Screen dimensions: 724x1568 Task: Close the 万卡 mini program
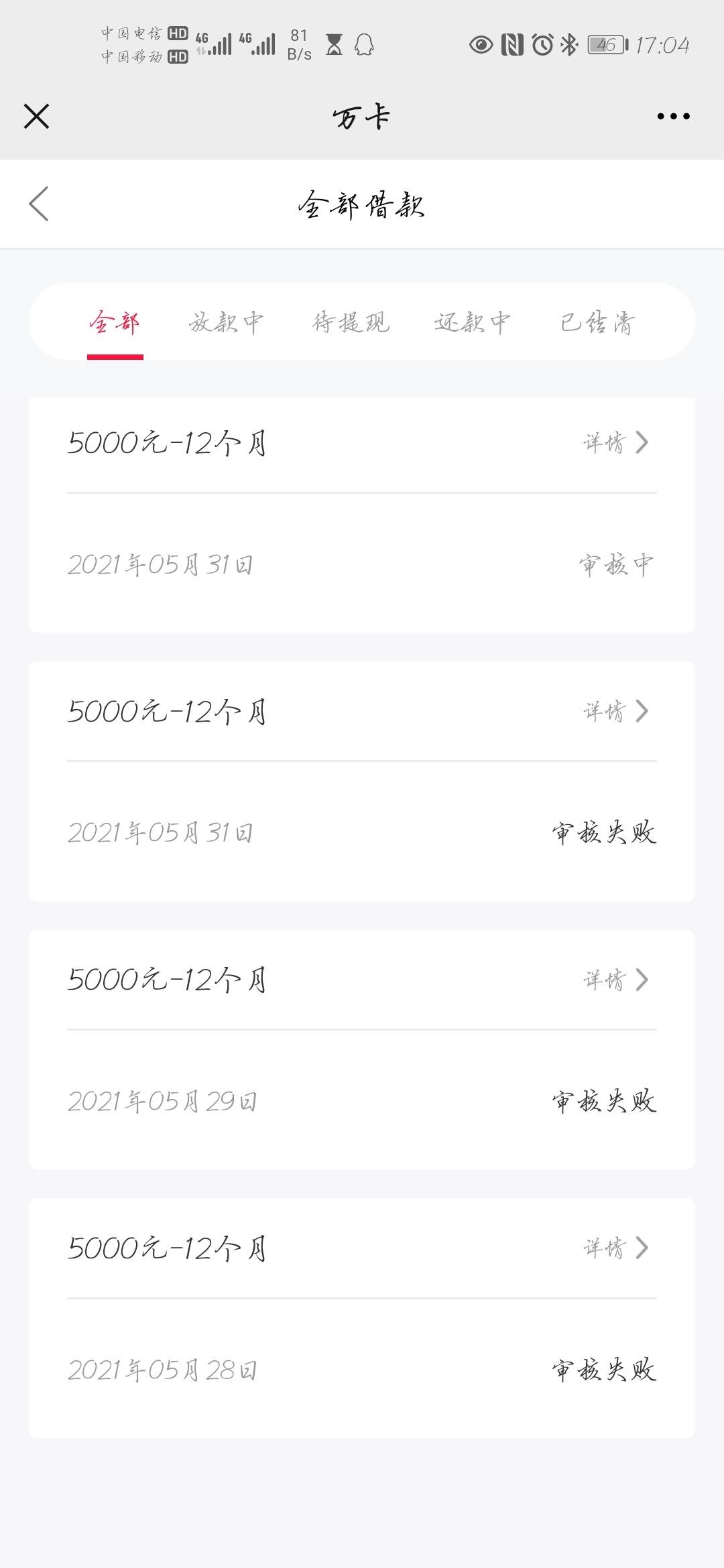(x=37, y=116)
